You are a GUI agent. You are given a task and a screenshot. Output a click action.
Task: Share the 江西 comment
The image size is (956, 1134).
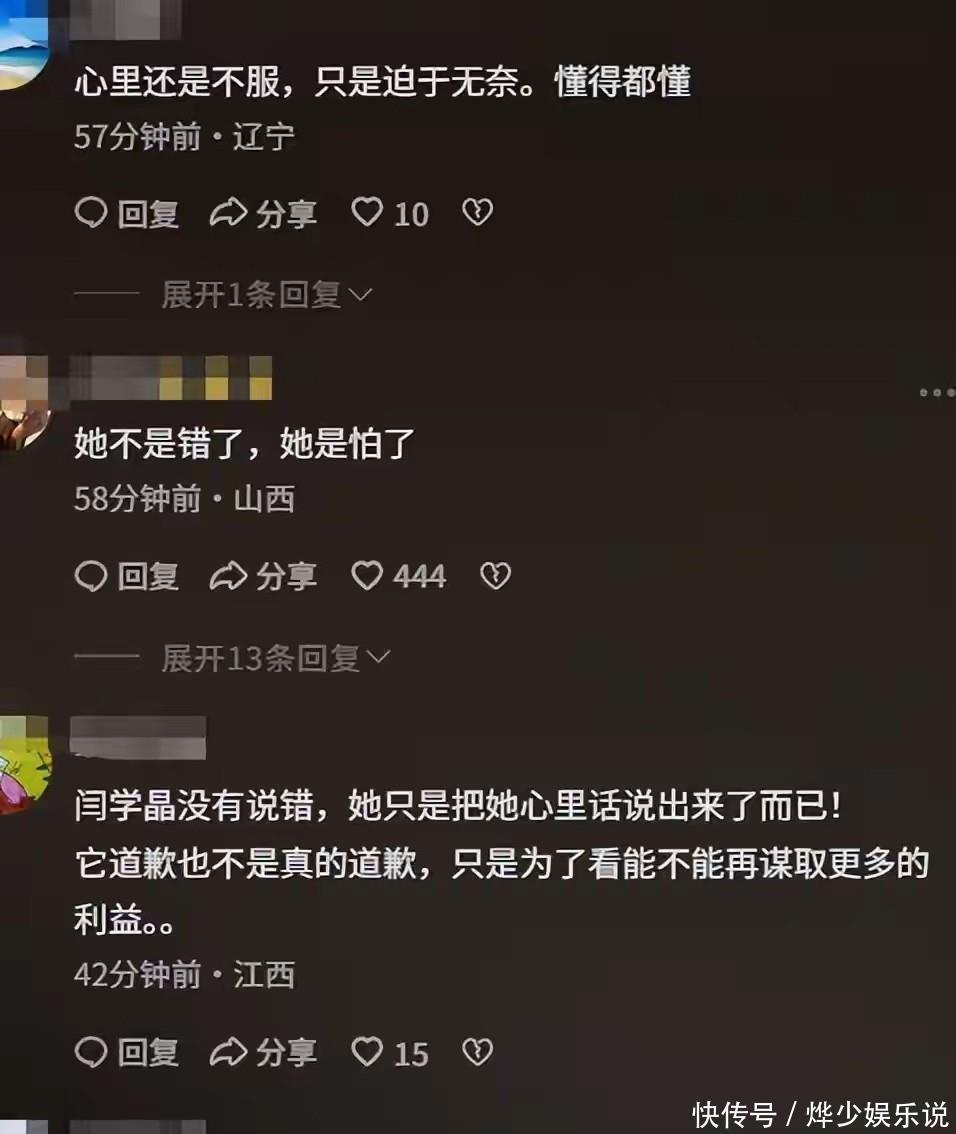point(263,1052)
